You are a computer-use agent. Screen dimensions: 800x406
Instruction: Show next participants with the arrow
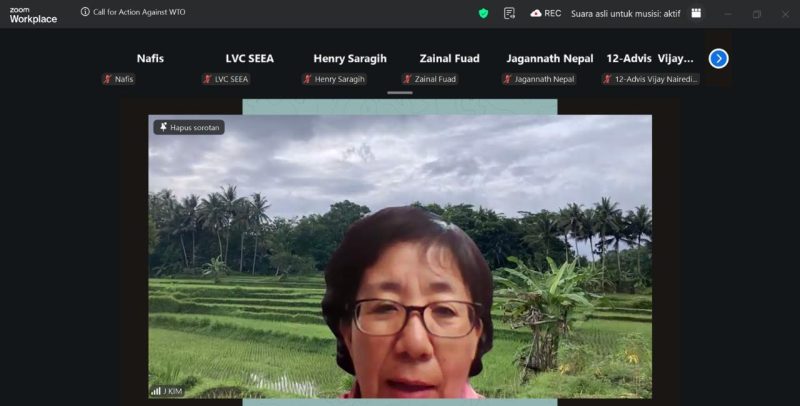pos(718,58)
